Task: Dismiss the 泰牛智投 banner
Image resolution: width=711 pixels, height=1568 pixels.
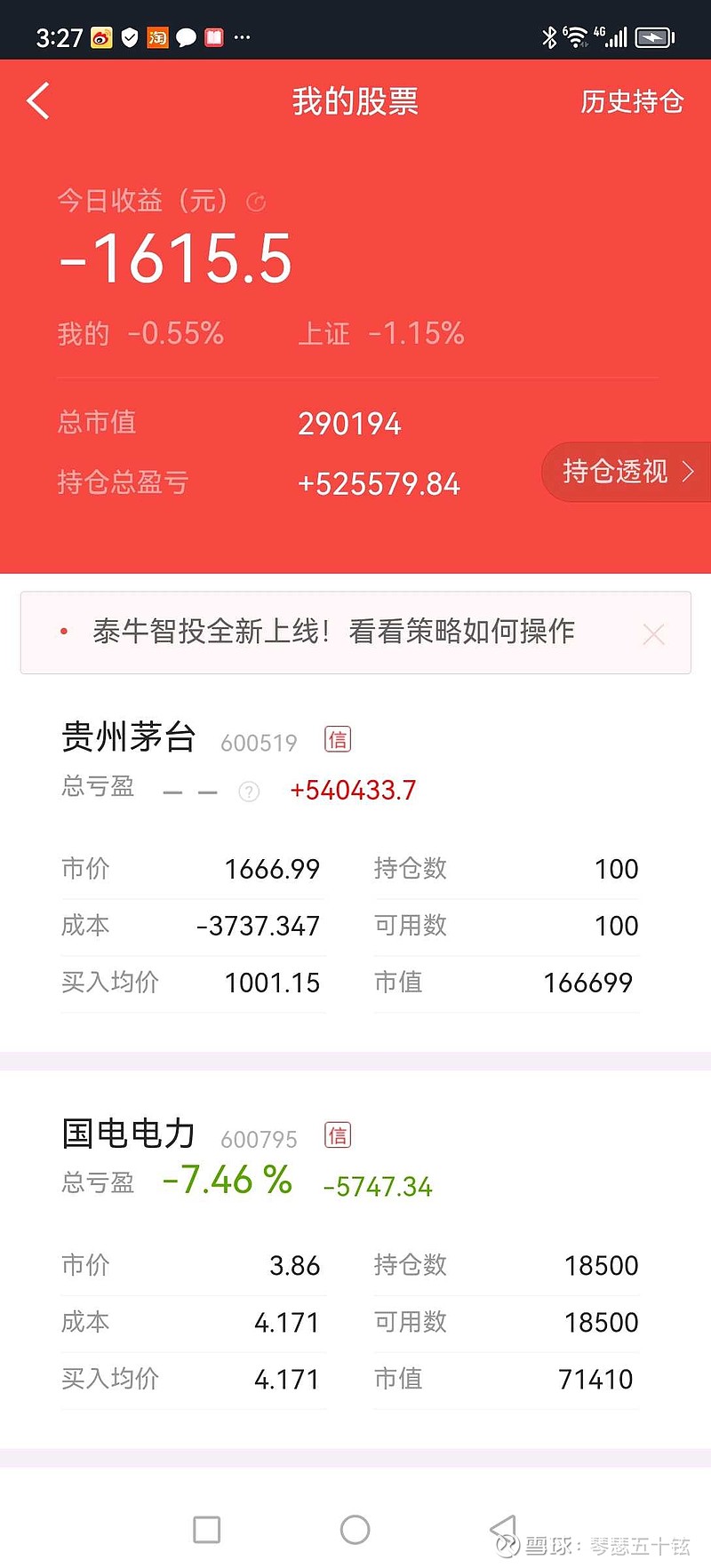Action: click(x=653, y=634)
